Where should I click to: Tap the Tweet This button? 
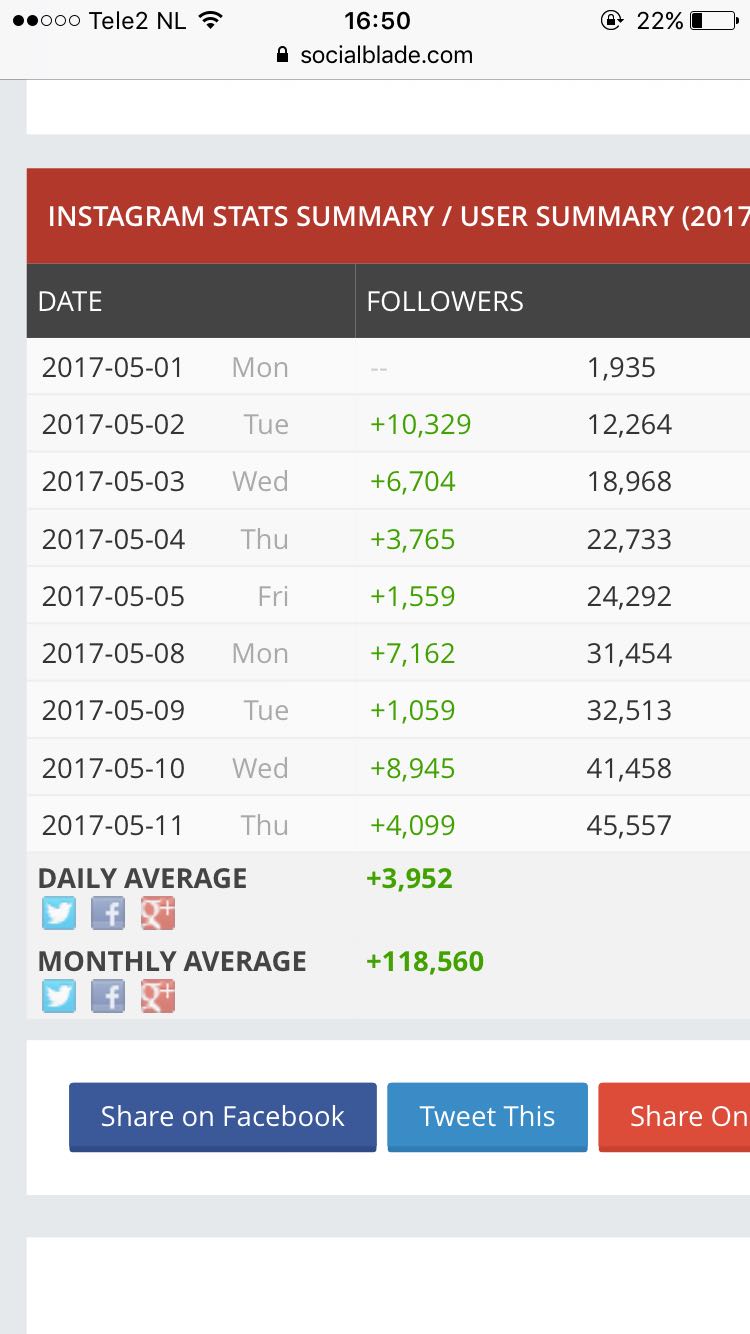487,1117
